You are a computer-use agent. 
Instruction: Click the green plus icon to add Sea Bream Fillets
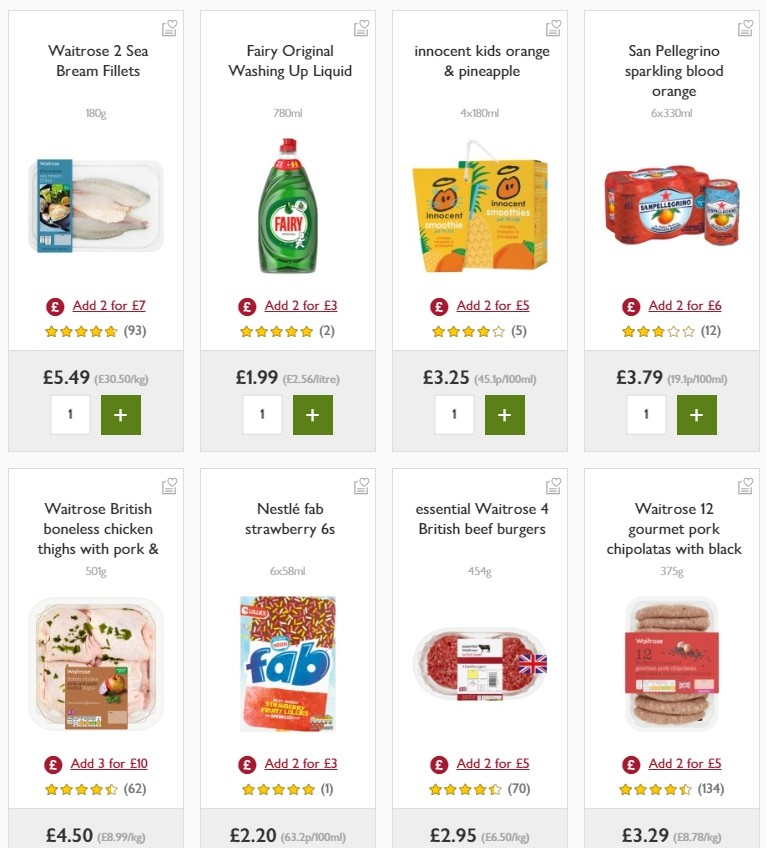pos(120,414)
